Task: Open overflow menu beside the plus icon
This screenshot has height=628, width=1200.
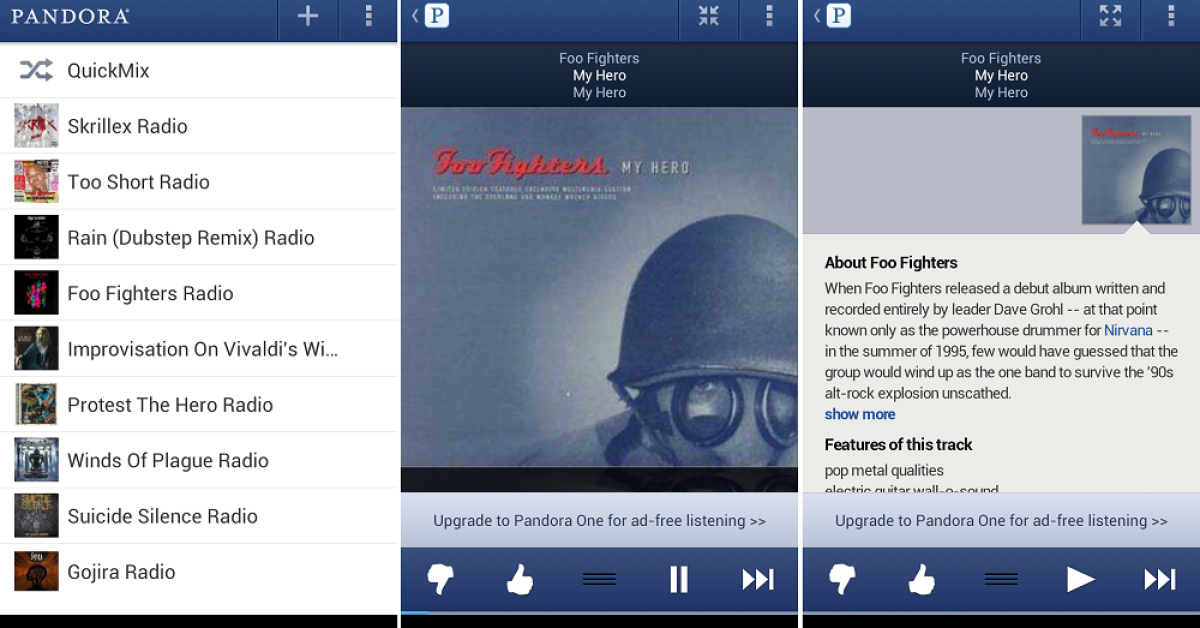Action: pos(369,16)
